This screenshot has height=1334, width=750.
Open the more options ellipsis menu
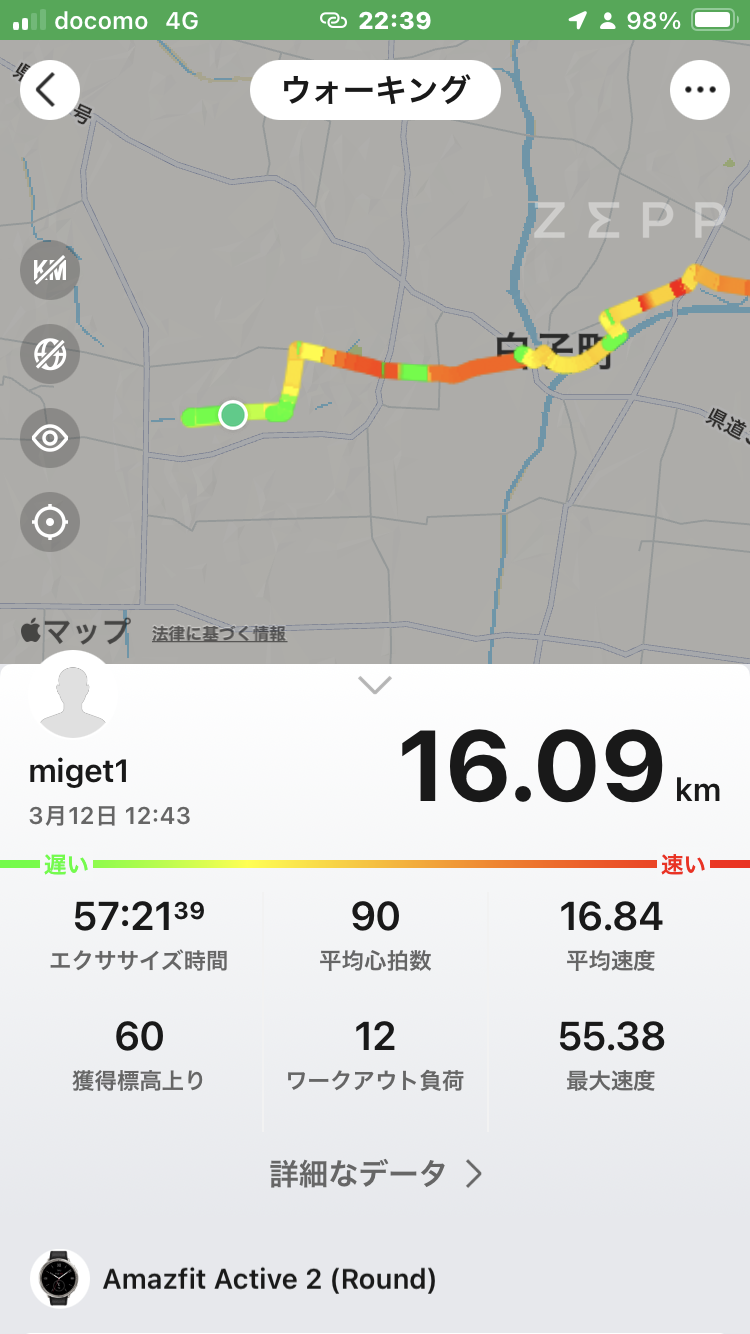[x=700, y=89]
